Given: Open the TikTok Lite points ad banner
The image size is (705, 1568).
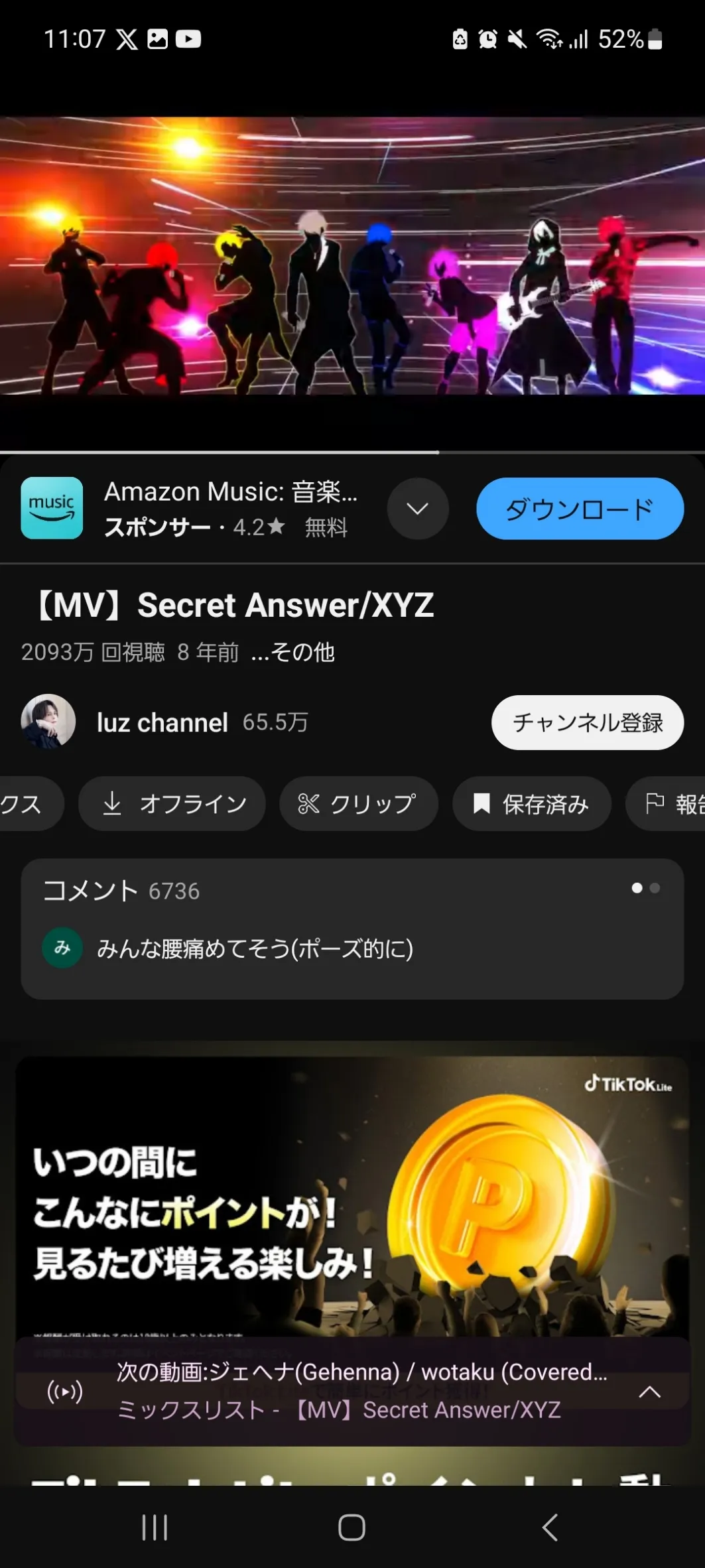Looking at the screenshot, I should (352, 1194).
